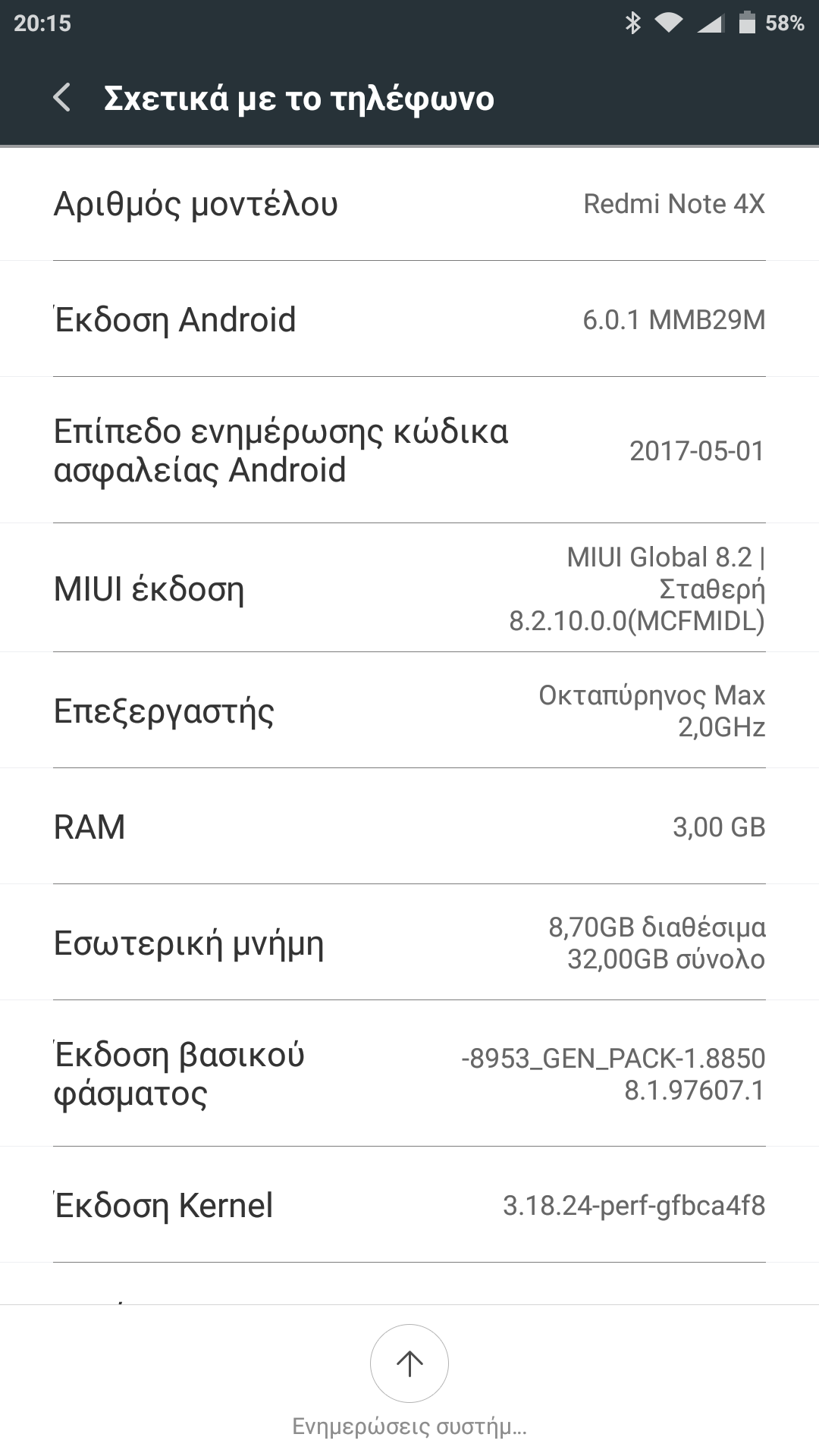The height and width of the screenshot is (1456, 819).
Task: Select the Επεξεργαστής row
Action: coord(409,711)
